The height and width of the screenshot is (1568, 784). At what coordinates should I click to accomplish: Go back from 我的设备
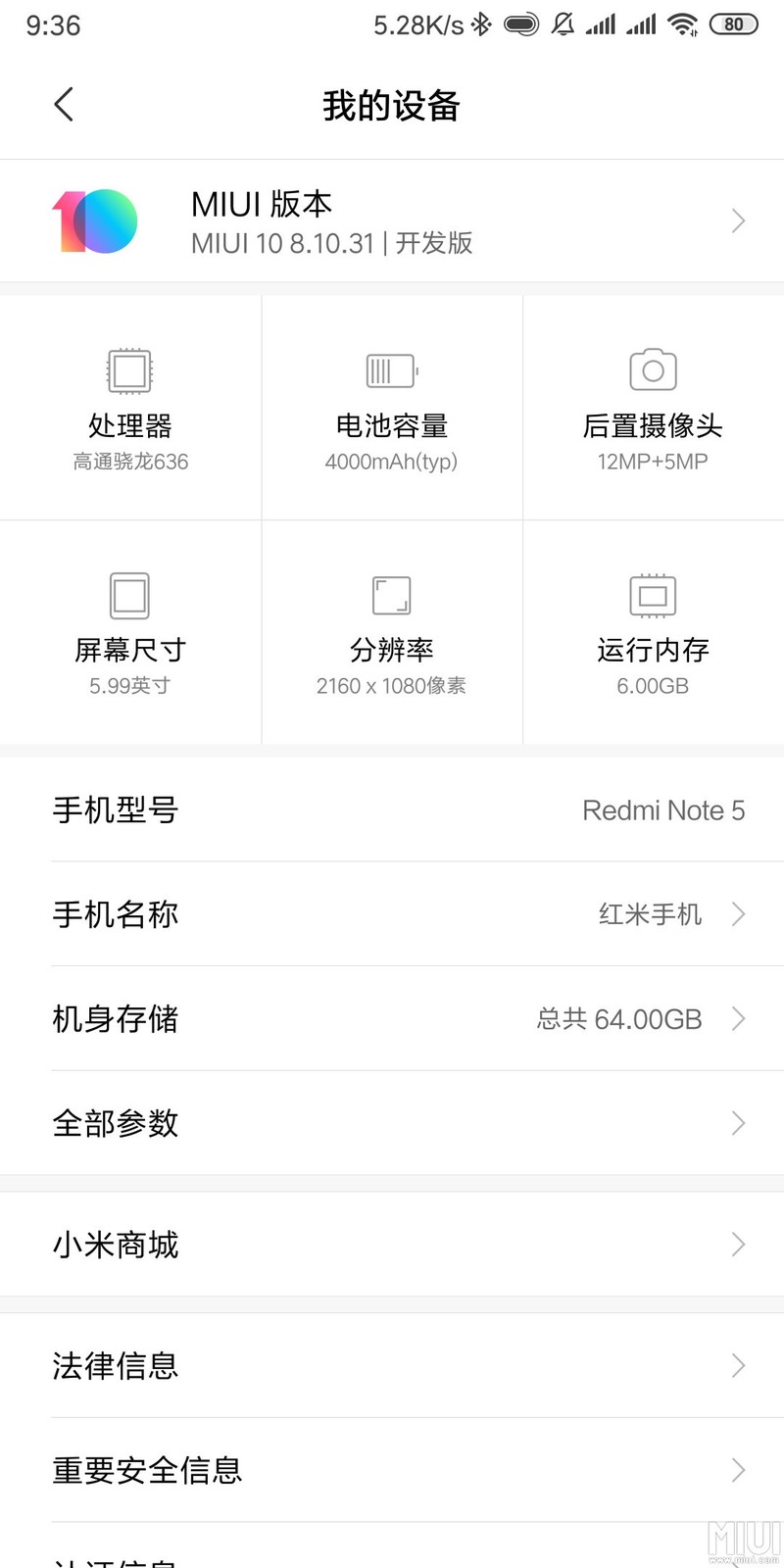click(x=65, y=105)
